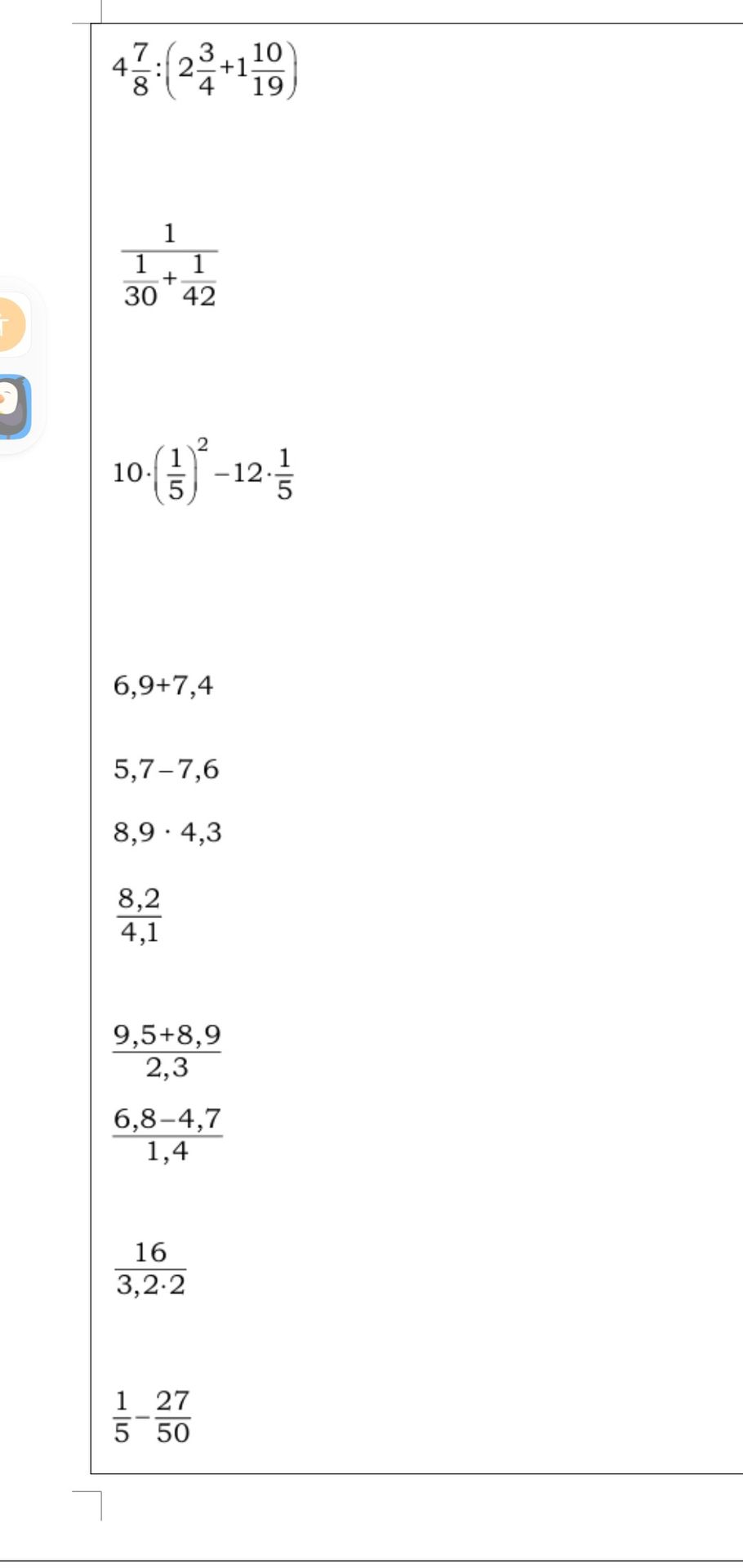
Task: Open the orange accessibility icon in side dock
Action: (10, 325)
